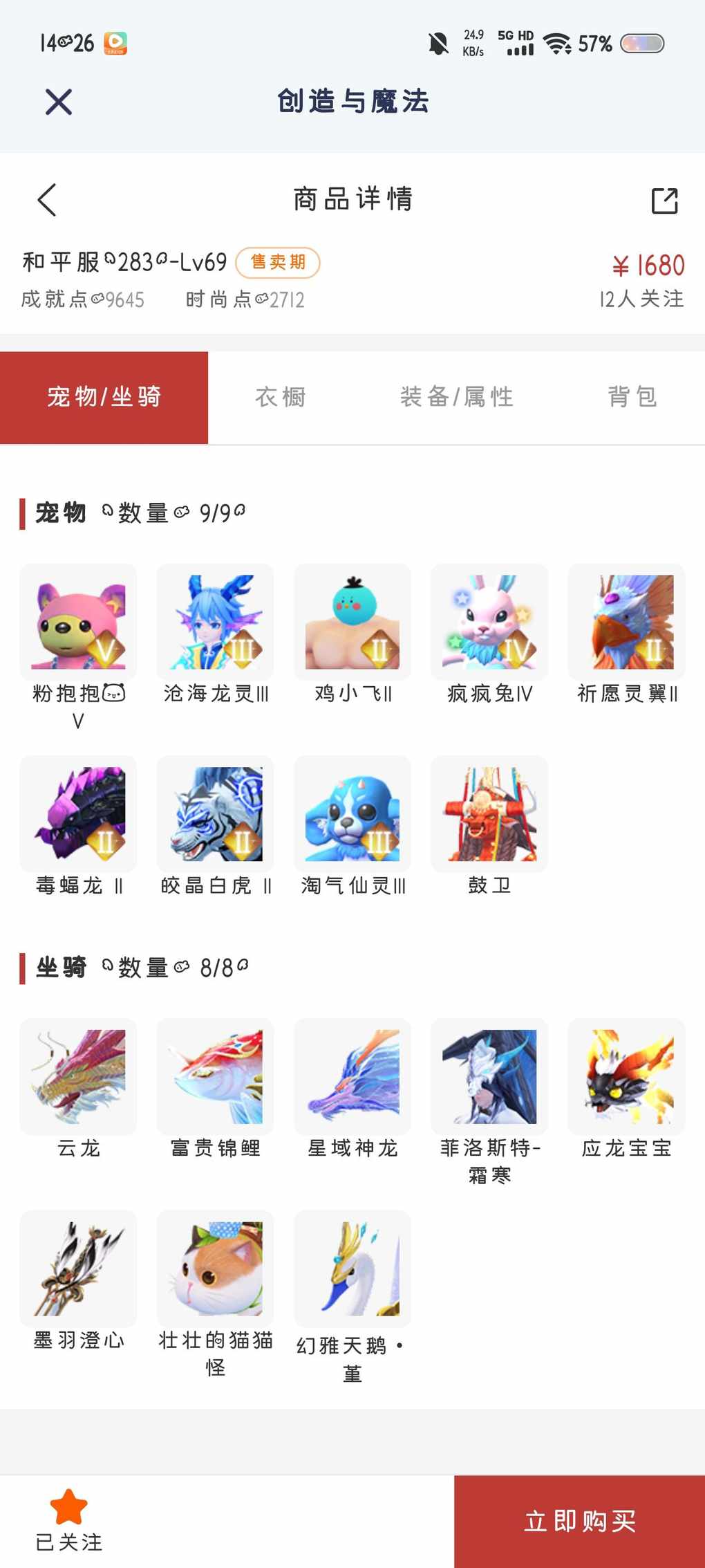The width and height of the screenshot is (705, 1568).
Task: Select the 宠物/坐骑 tab
Action: (x=104, y=397)
